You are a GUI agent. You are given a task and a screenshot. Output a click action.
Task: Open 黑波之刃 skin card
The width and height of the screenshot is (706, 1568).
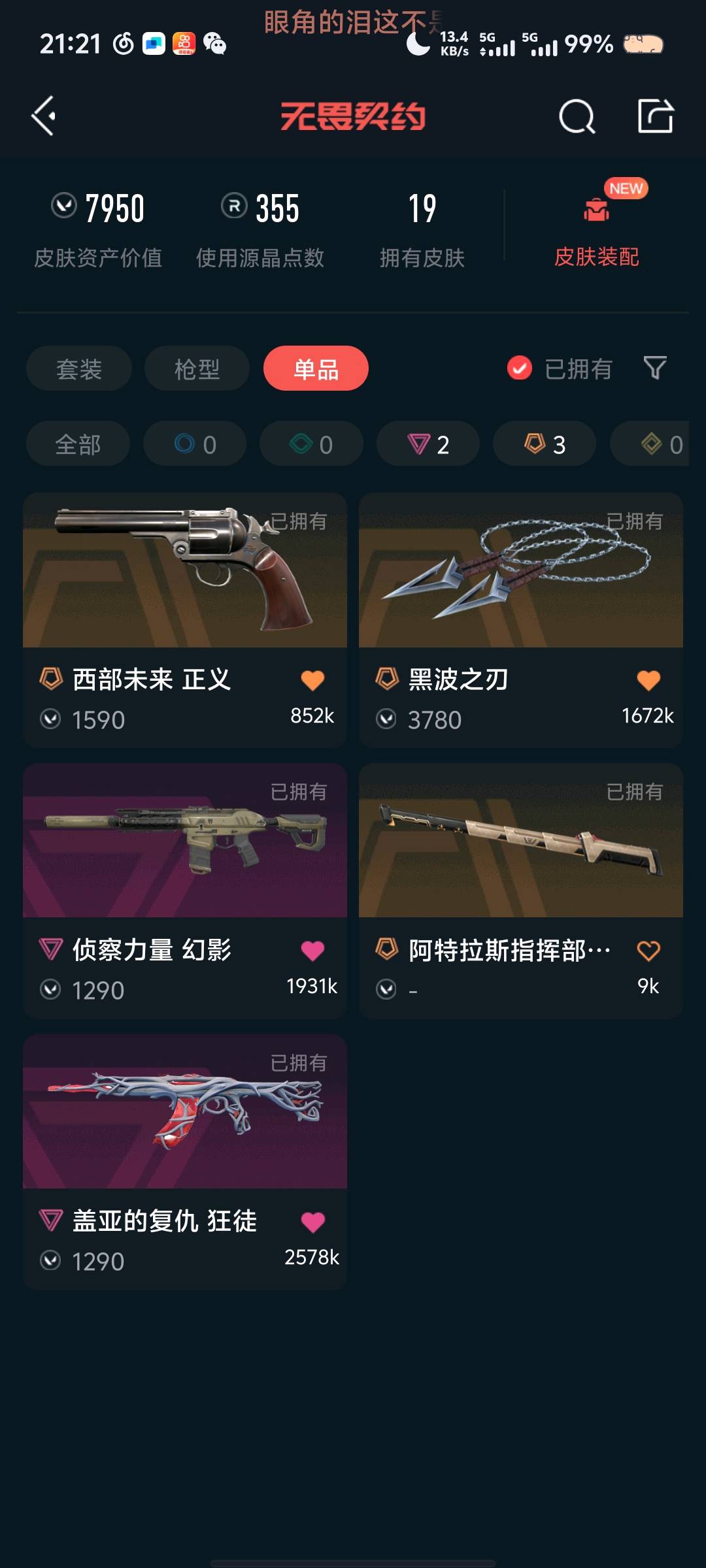(x=520, y=588)
